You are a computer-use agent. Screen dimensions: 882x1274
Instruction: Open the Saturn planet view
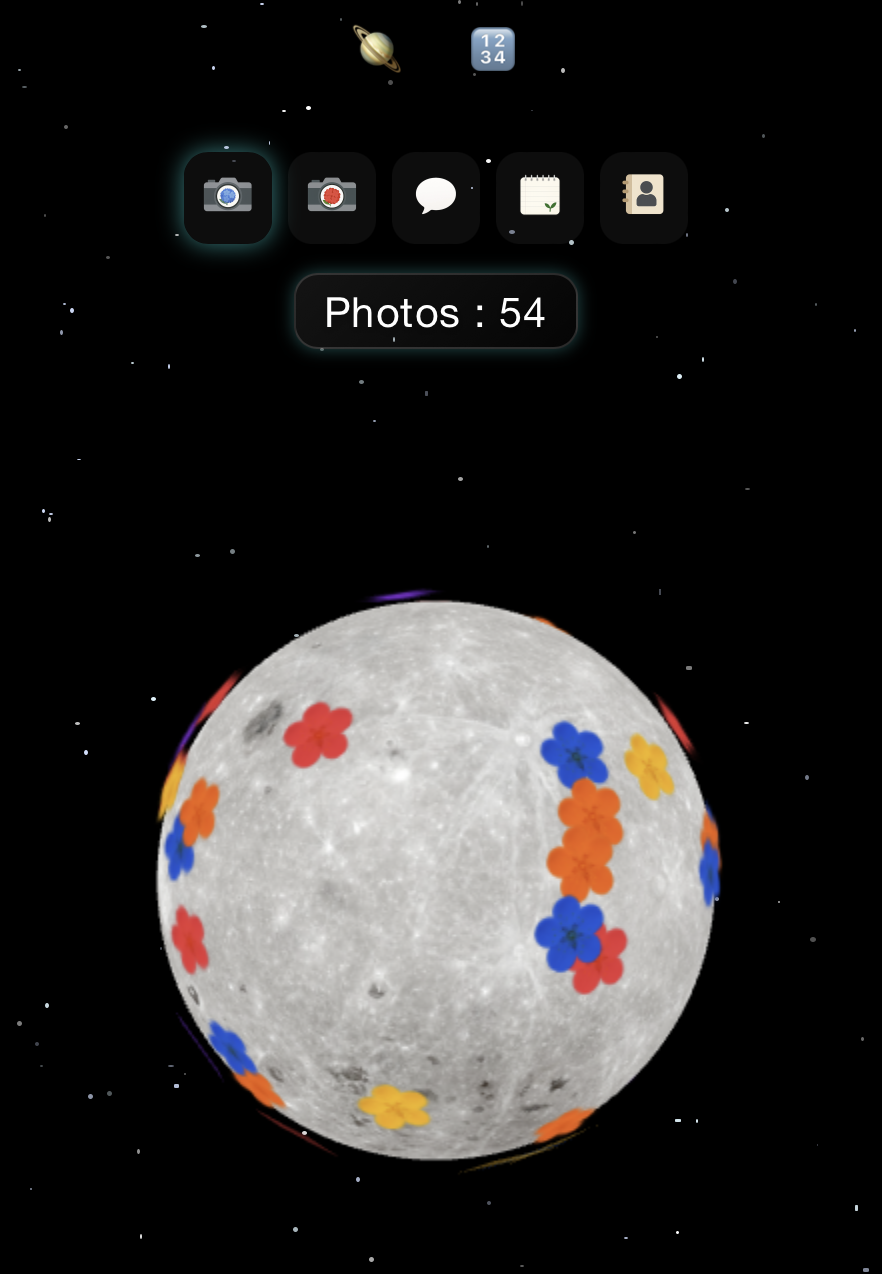click(377, 48)
